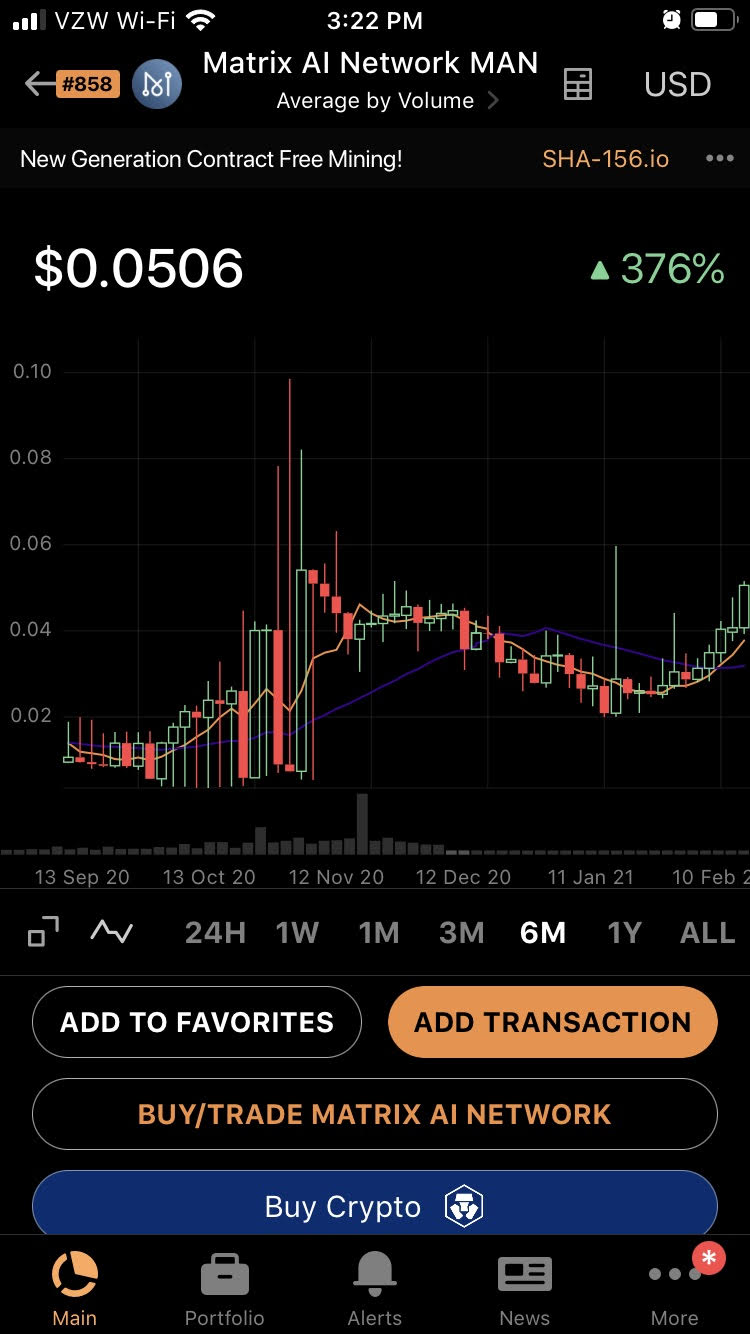Switch chart to 3M range
750x1334 pixels.
(461, 933)
